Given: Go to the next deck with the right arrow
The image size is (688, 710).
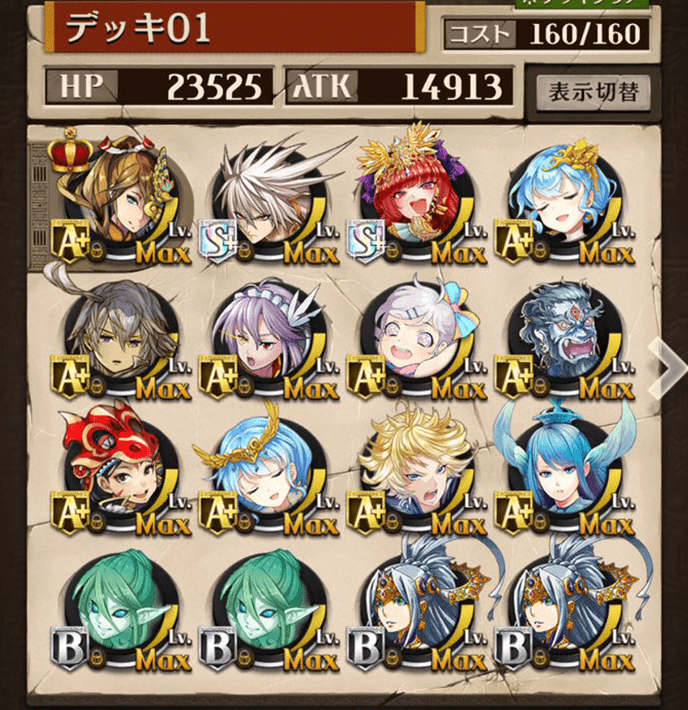Looking at the screenshot, I should pyautogui.click(x=665, y=367).
